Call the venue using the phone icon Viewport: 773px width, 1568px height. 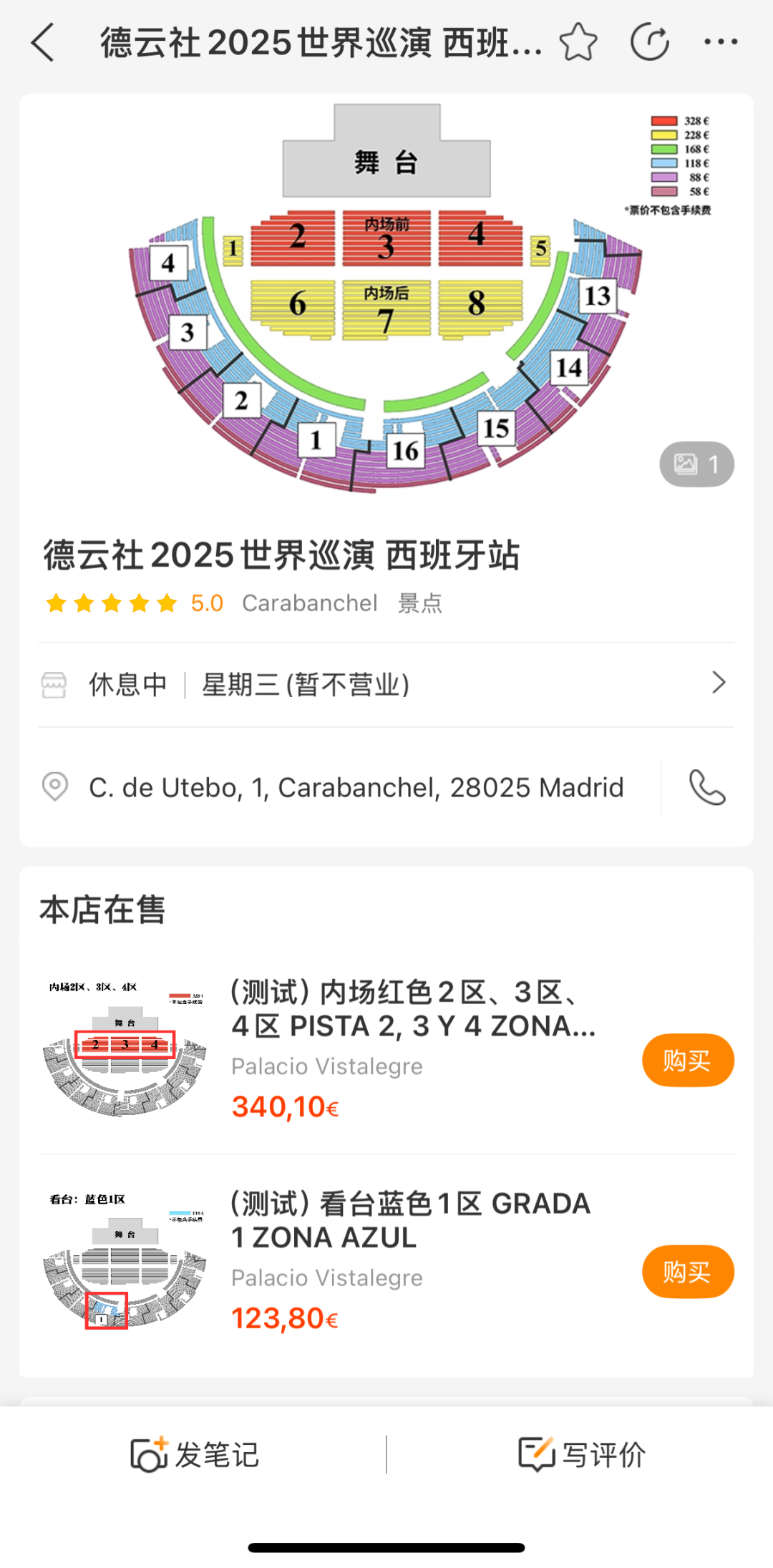[x=707, y=787]
